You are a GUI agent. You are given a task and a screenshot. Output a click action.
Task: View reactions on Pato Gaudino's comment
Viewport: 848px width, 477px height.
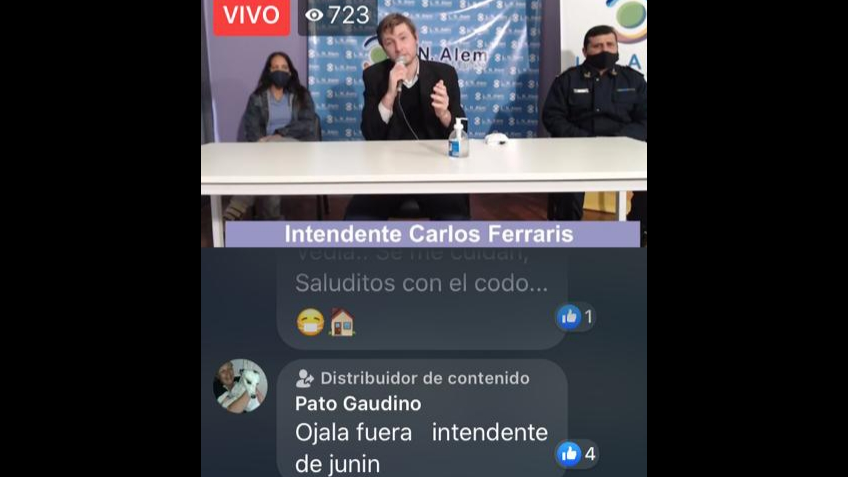point(577,454)
